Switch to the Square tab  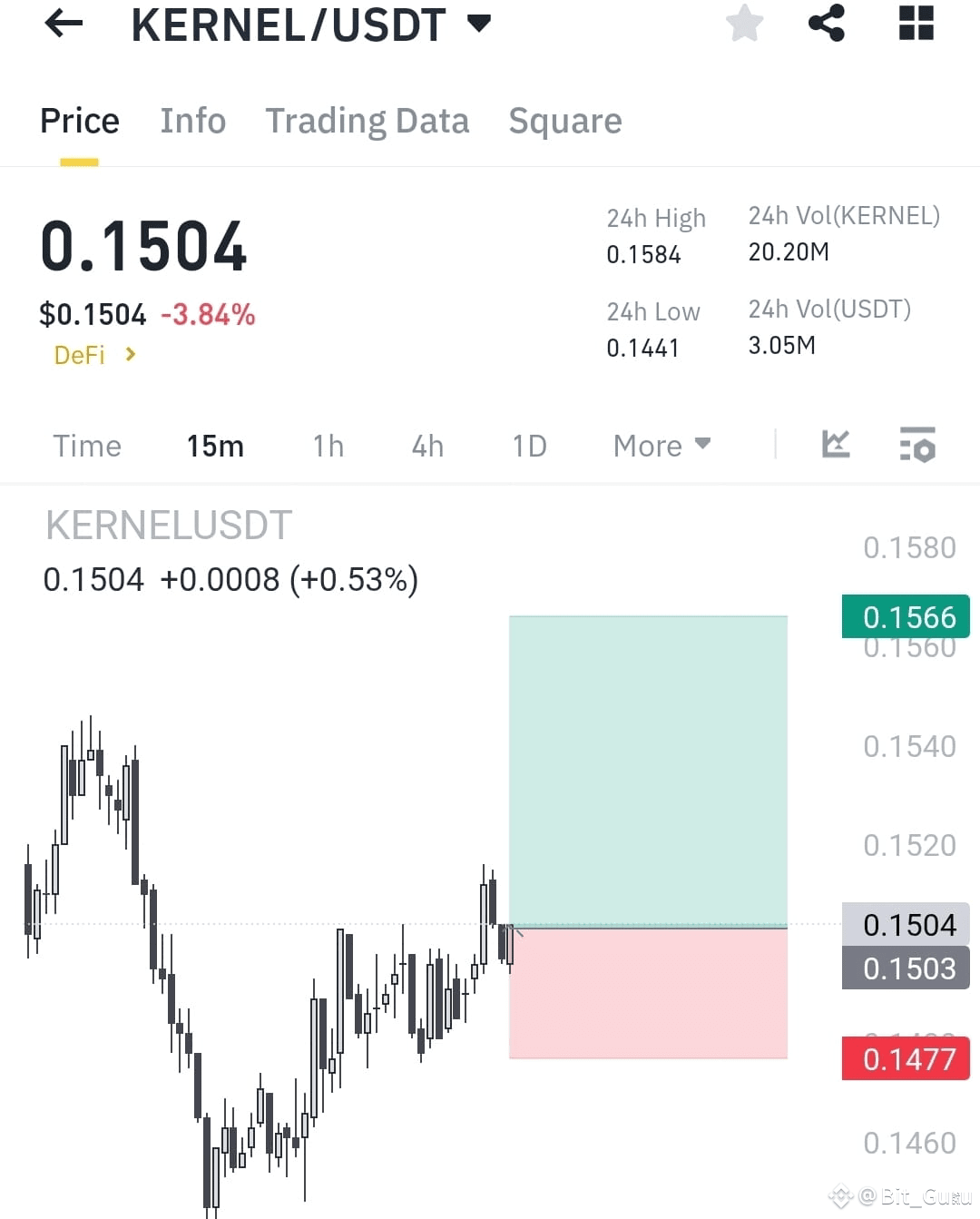click(x=565, y=120)
